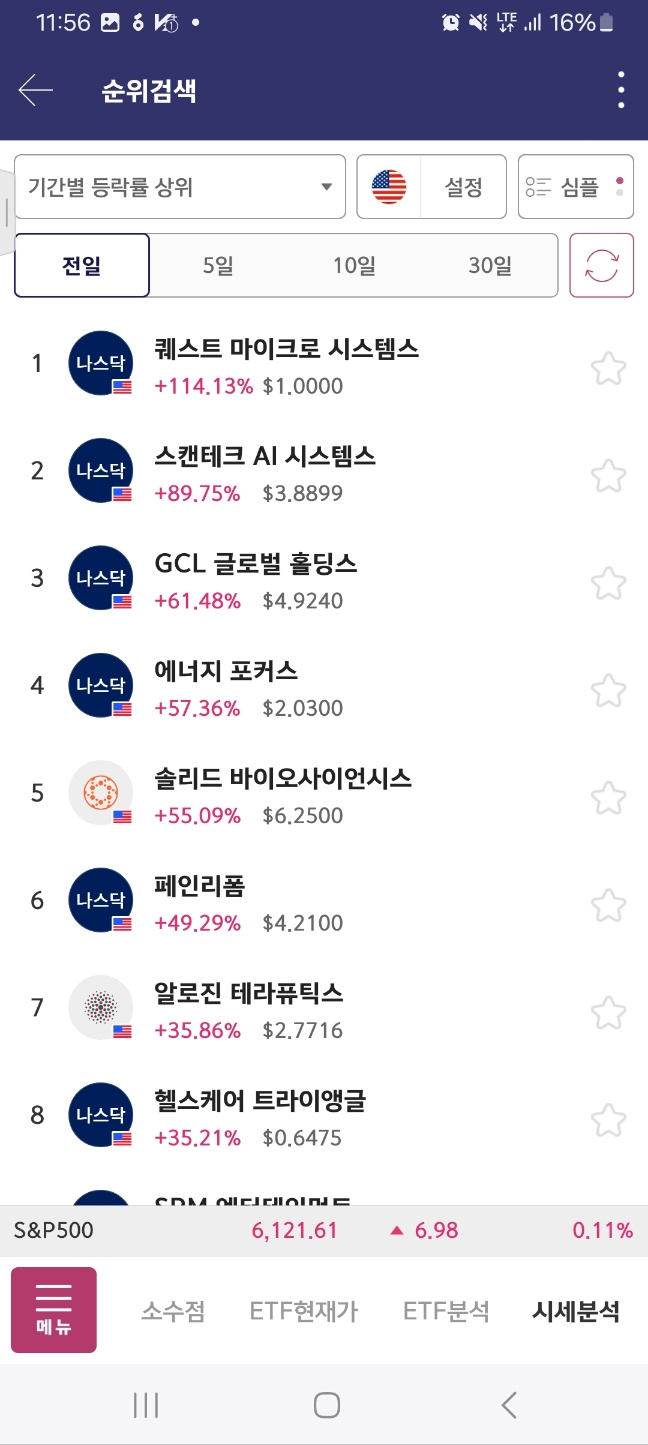Viewport: 648px width, 1445px height.
Task: Open the three-dot overflow menu
Action: 621,91
